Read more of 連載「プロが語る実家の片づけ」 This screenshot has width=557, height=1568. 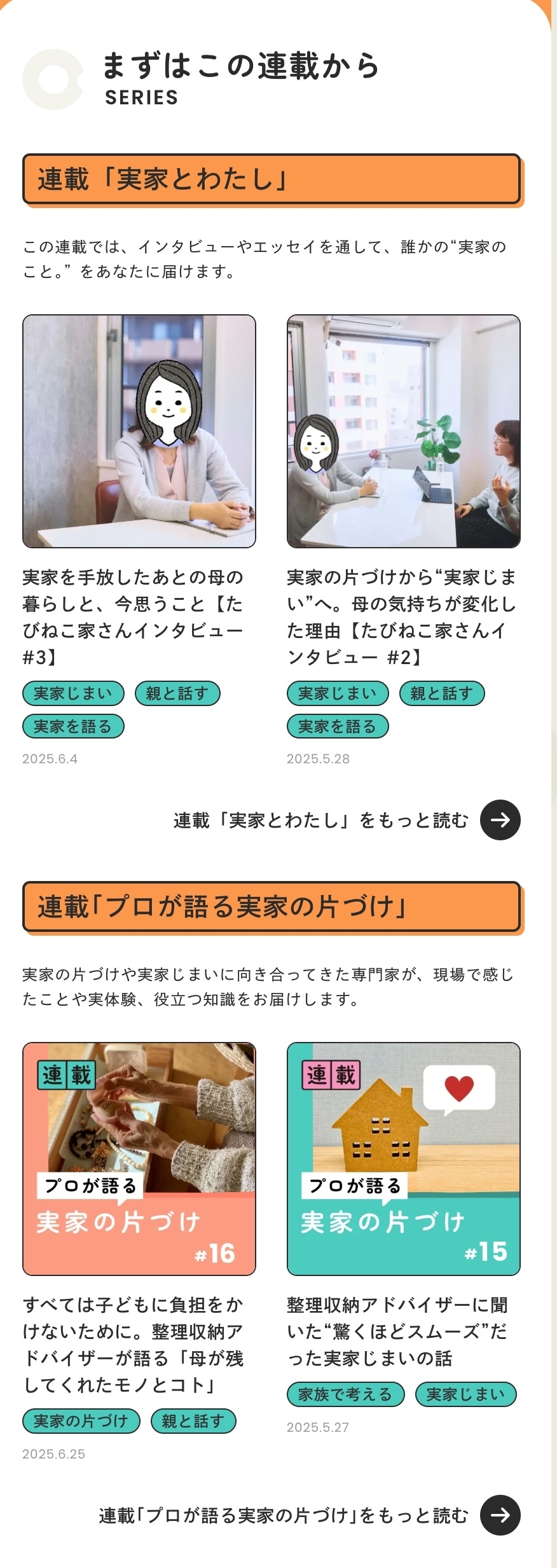click(500, 1515)
